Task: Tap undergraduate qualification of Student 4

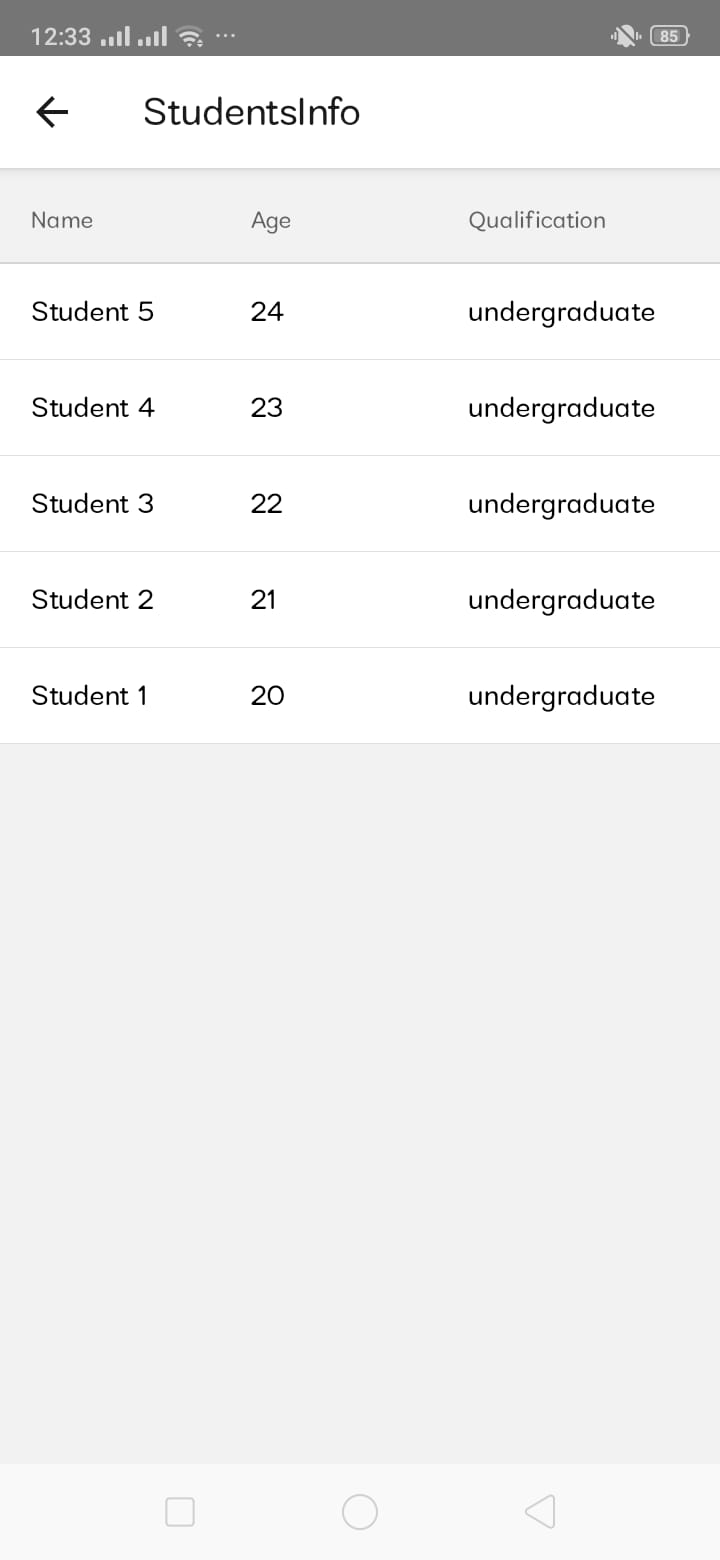Action: [561, 407]
